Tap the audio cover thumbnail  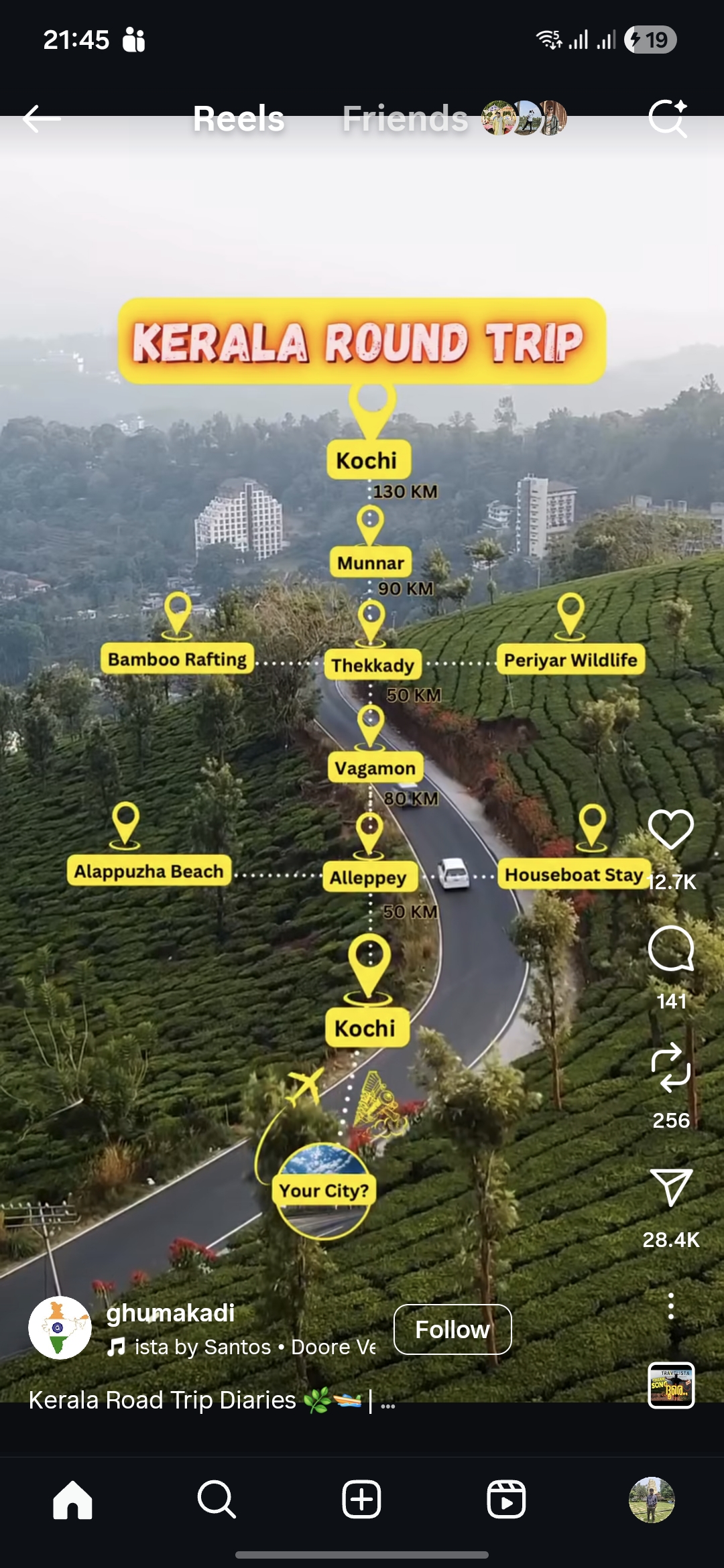671,1385
